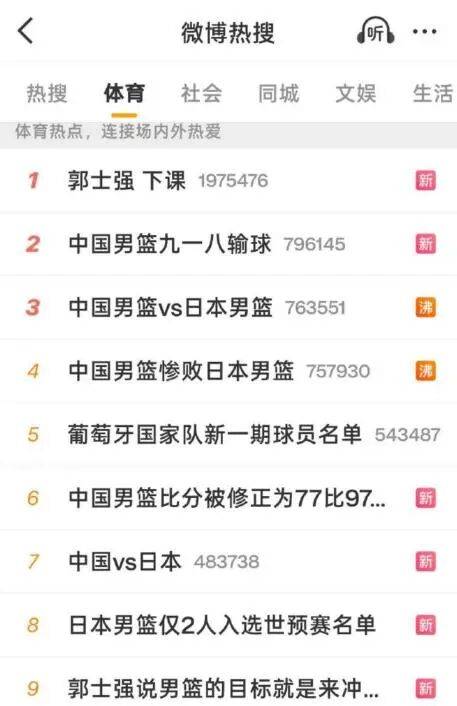Open topic 葡萄牙国家队新一期球员名单

coord(228,434)
